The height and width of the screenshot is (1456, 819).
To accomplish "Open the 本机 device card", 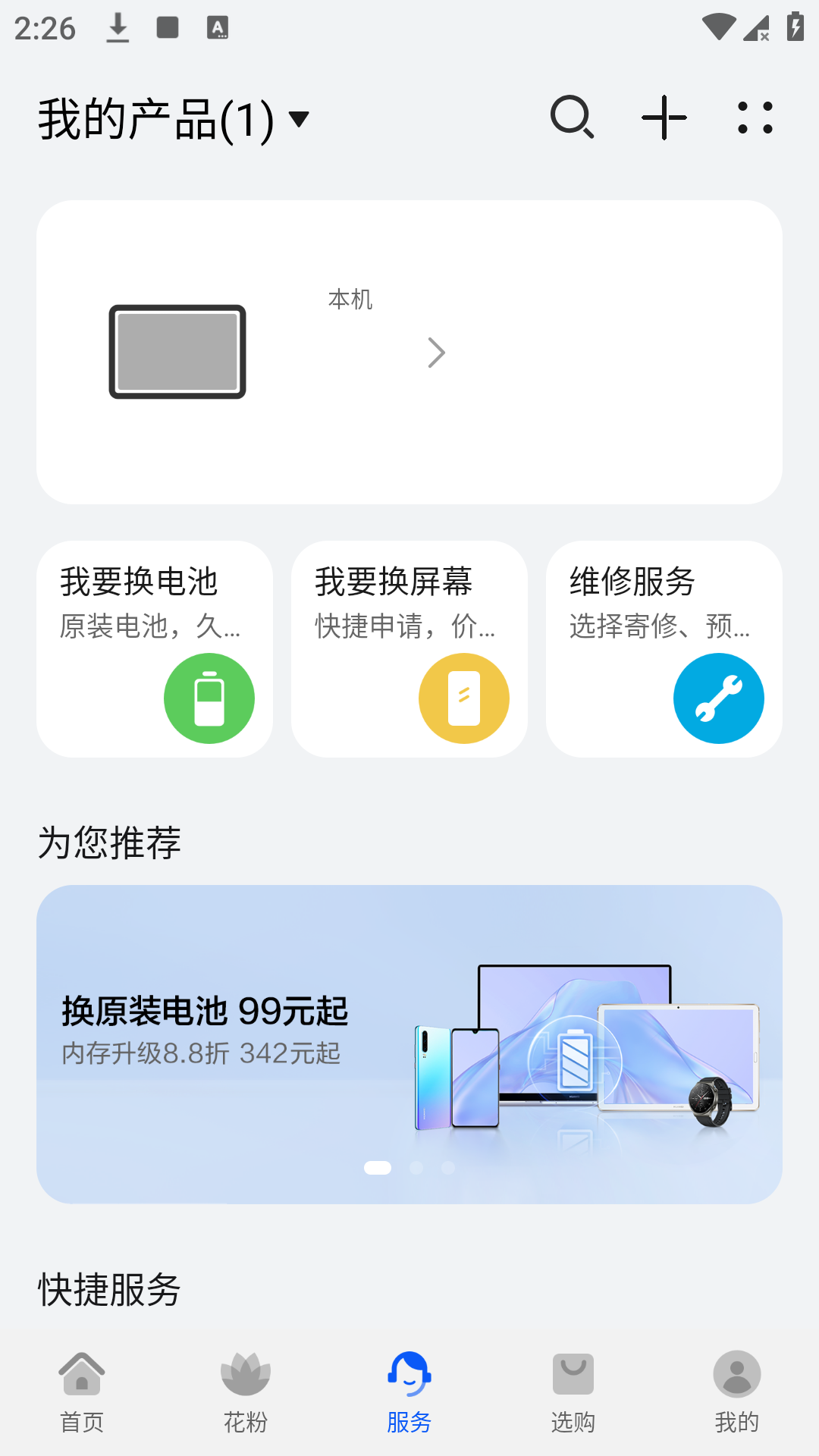I will [x=409, y=352].
